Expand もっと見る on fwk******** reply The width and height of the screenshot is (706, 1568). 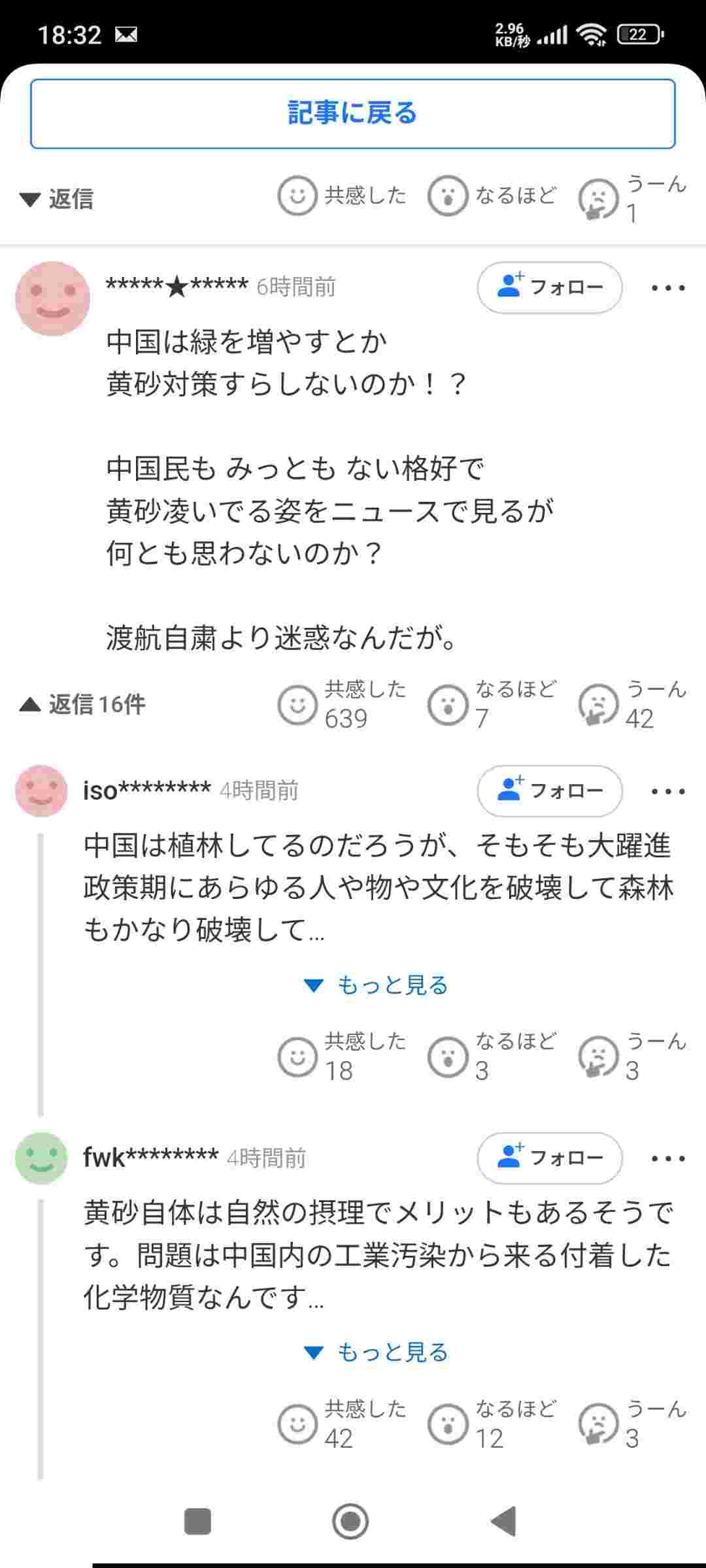click(377, 1352)
